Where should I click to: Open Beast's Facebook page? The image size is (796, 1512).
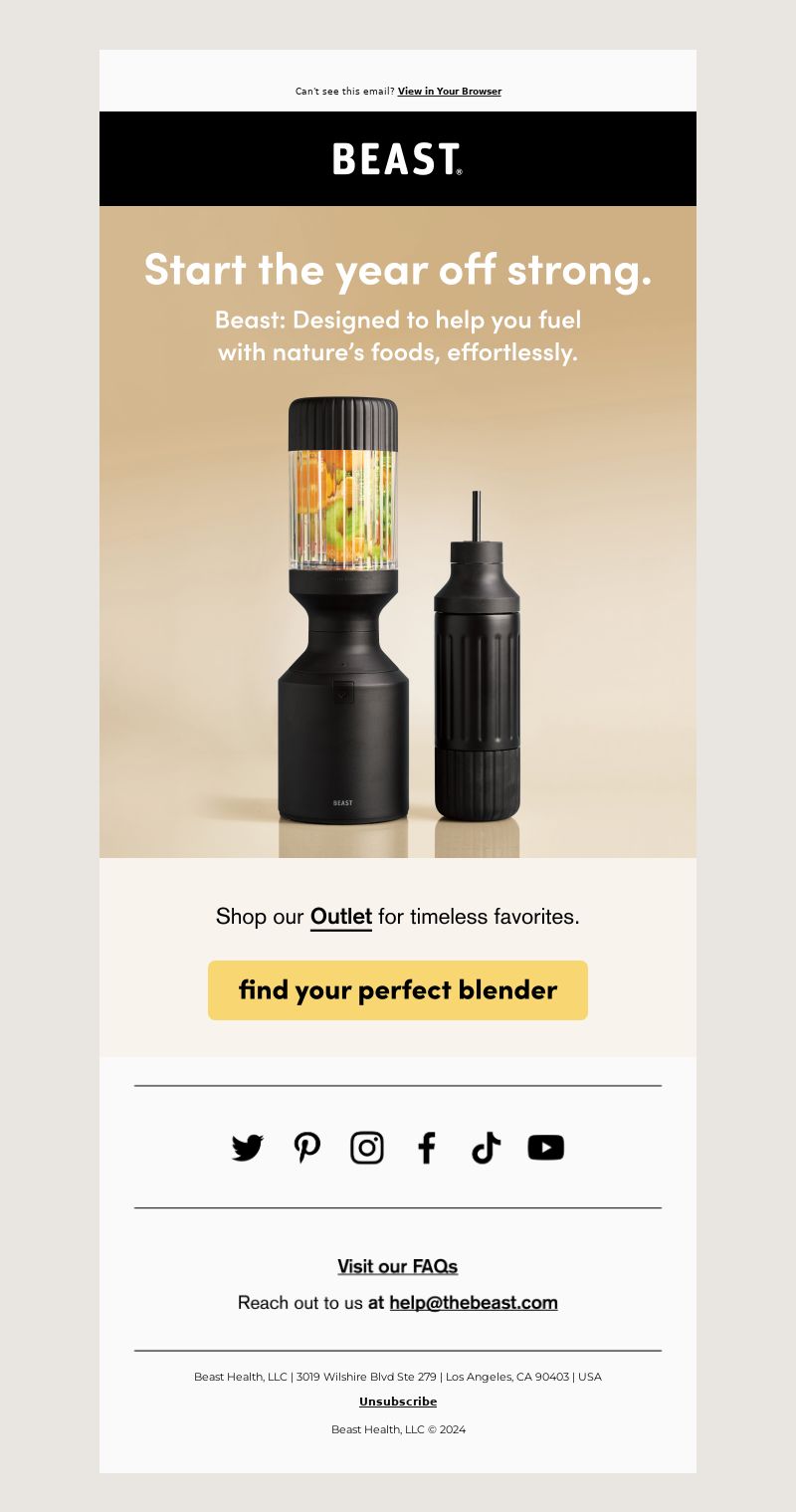point(427,1148)
